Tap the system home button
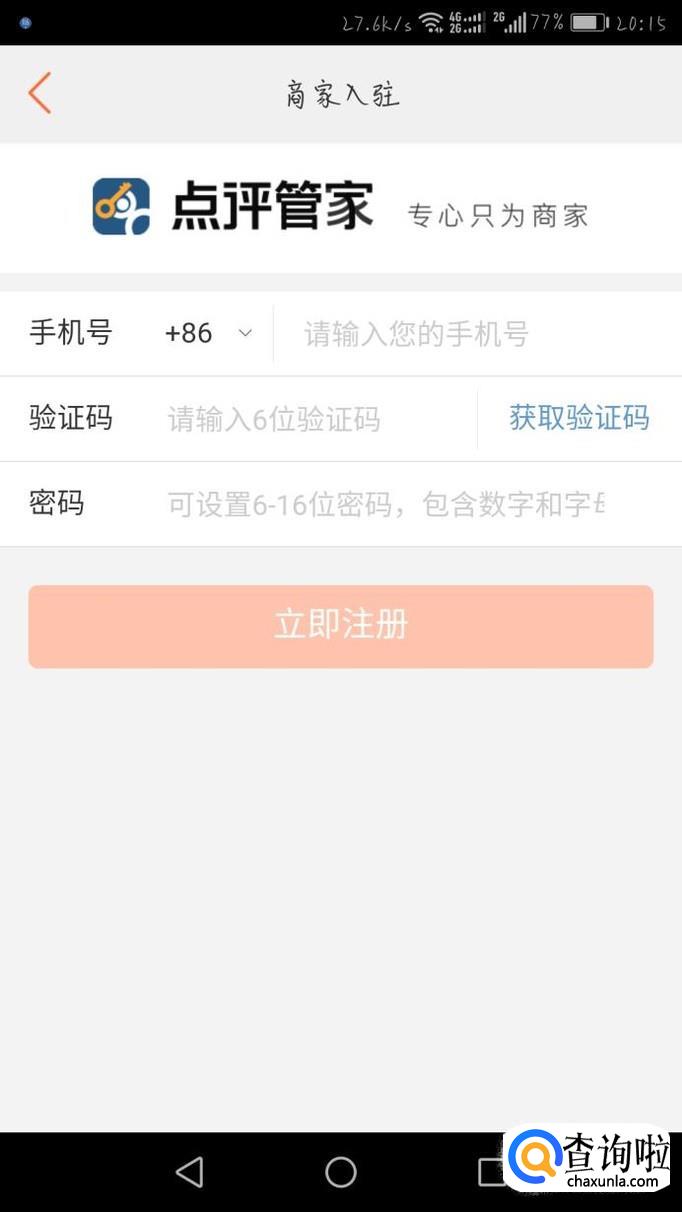This screenshot has height=1212, width=682. click(x=341, y=1171)
